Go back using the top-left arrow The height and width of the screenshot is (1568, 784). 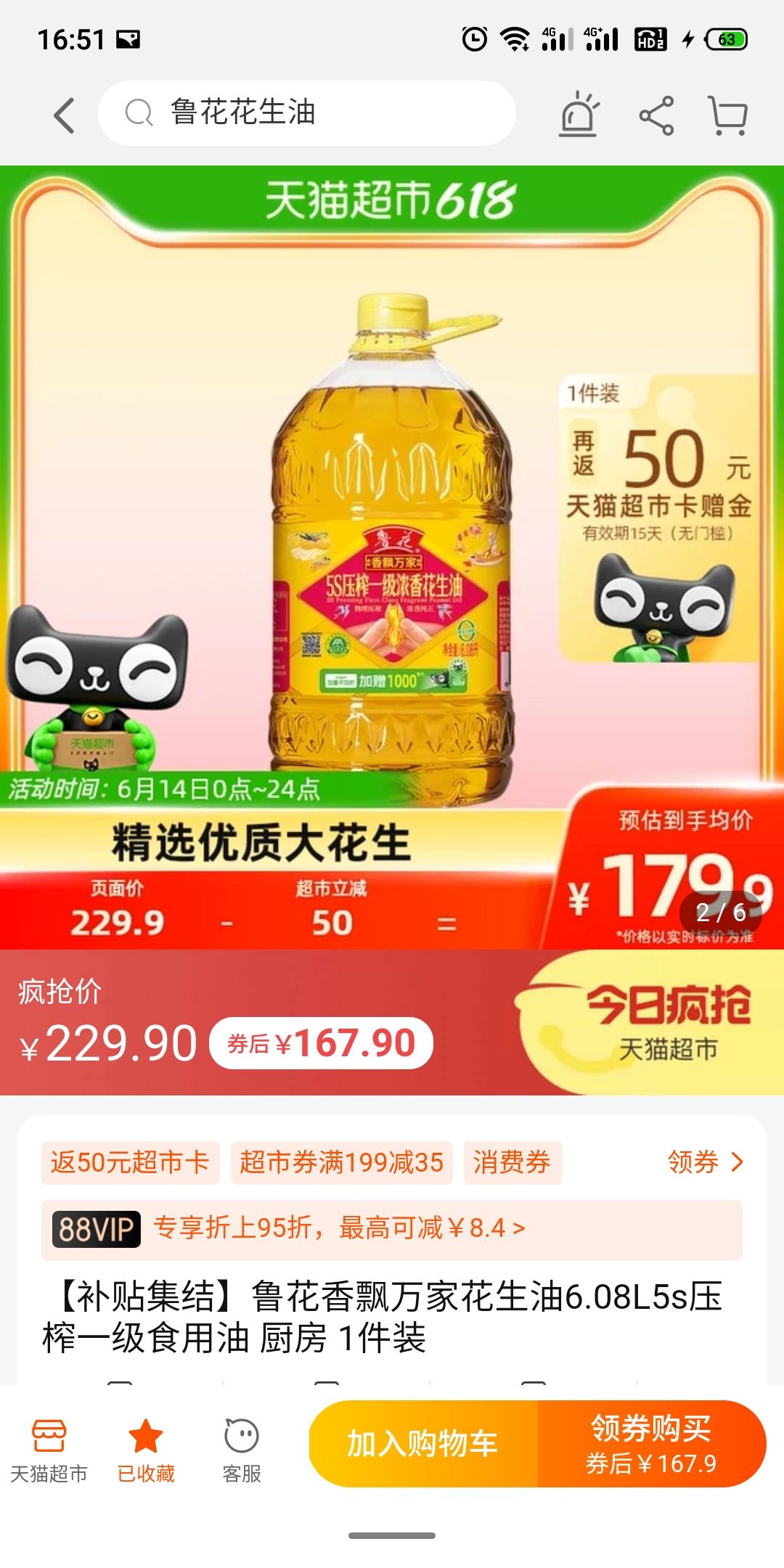point(64,115)
